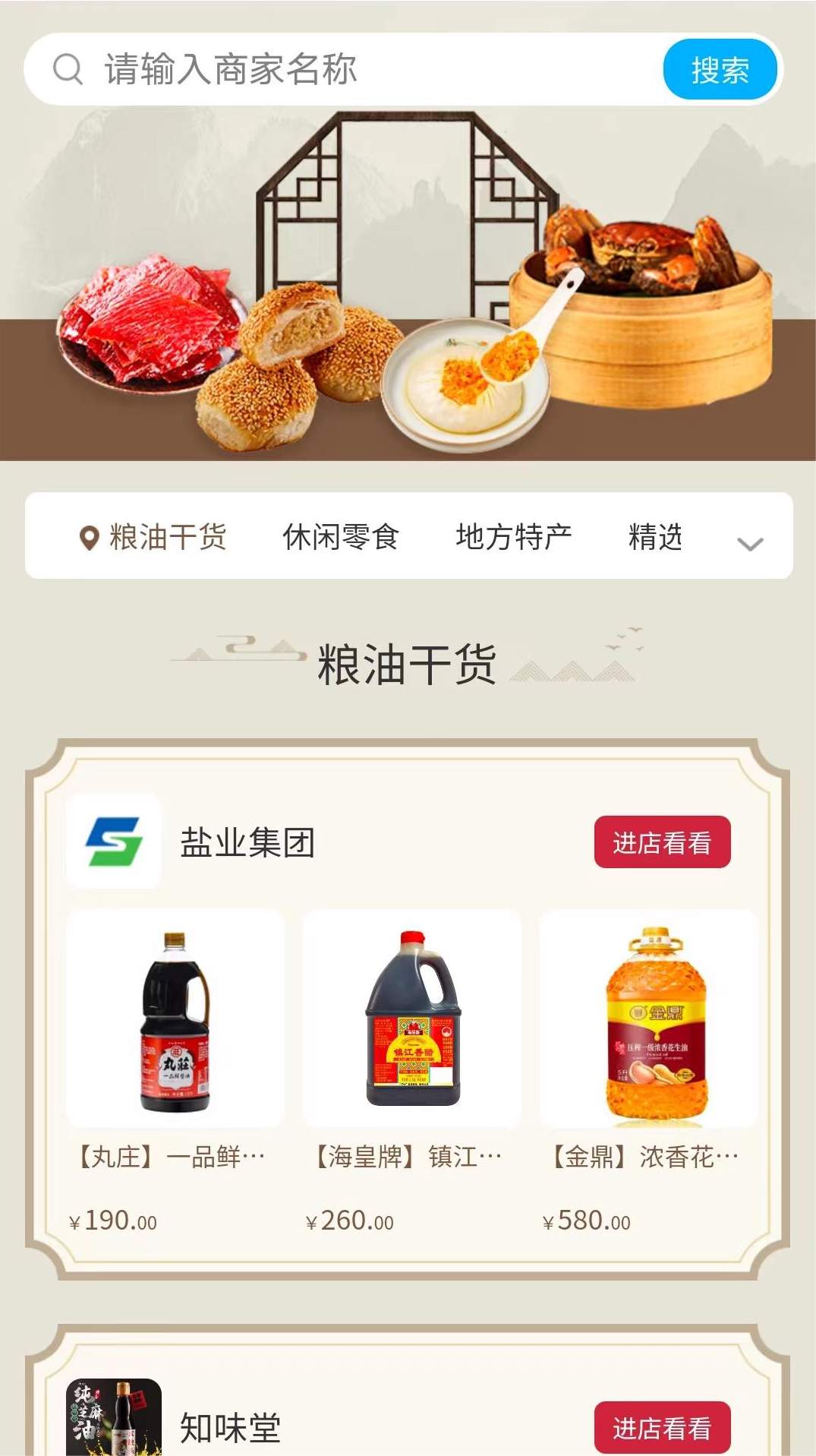
Task: Enter the 盐业集团 store via 进店看看
Action: pyautogui.click(x=662, y=842)
